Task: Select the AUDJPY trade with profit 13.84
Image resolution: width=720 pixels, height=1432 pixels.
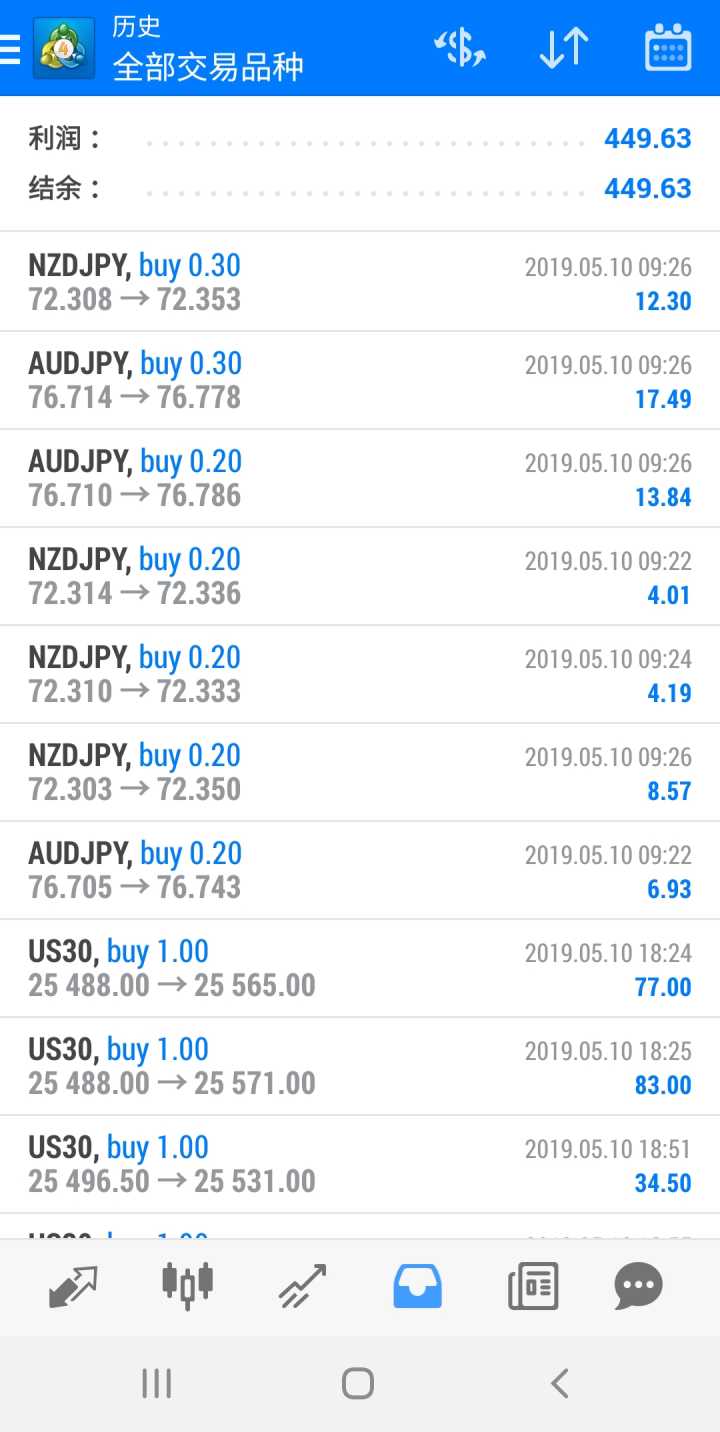Action: click(360, 478)
